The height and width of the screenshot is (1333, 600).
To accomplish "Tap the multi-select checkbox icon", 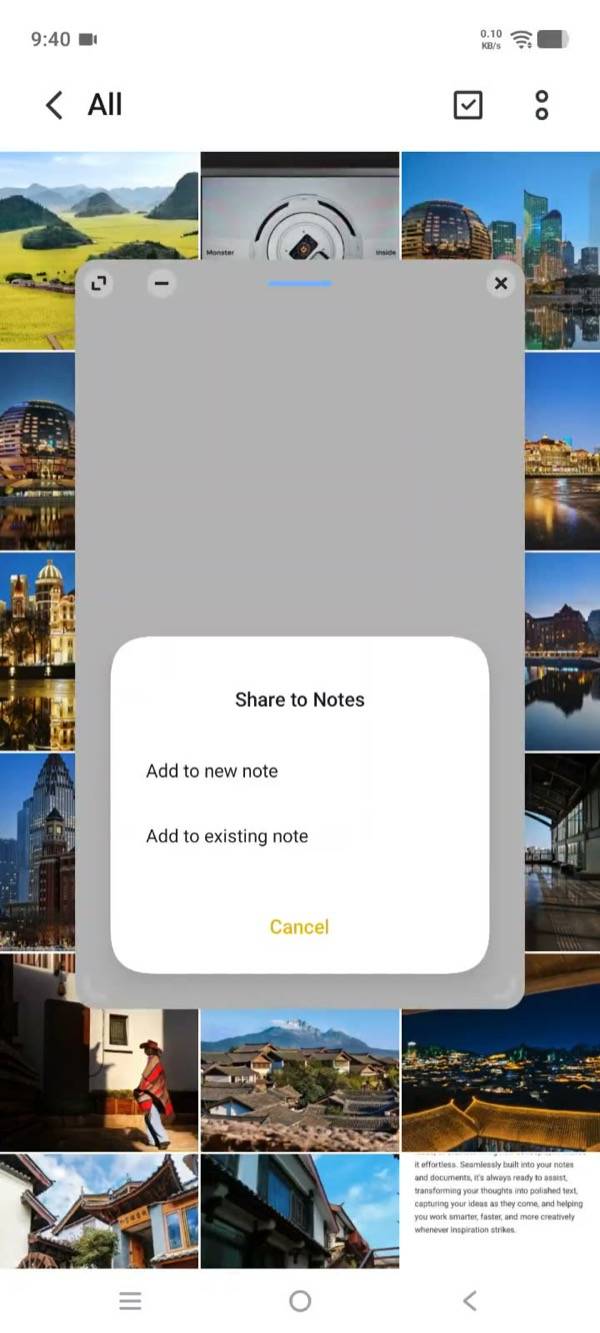I will pos(468,104).
